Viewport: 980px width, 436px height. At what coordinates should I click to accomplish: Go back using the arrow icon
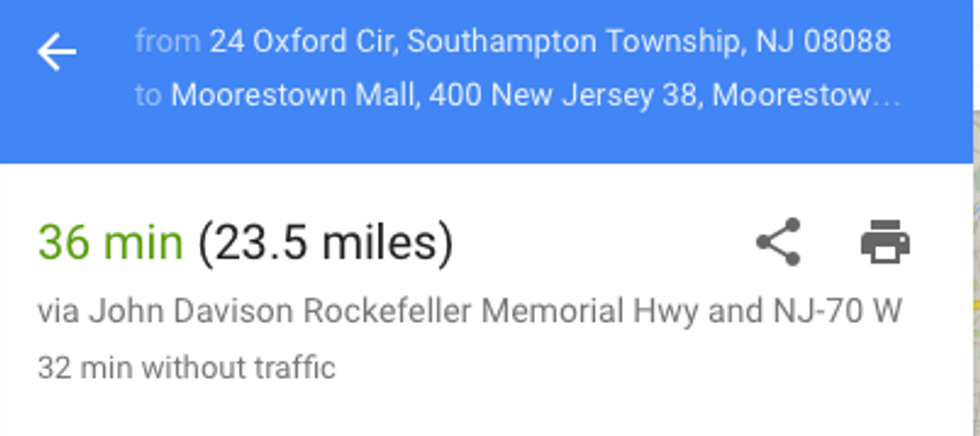(x=57, y=52)
